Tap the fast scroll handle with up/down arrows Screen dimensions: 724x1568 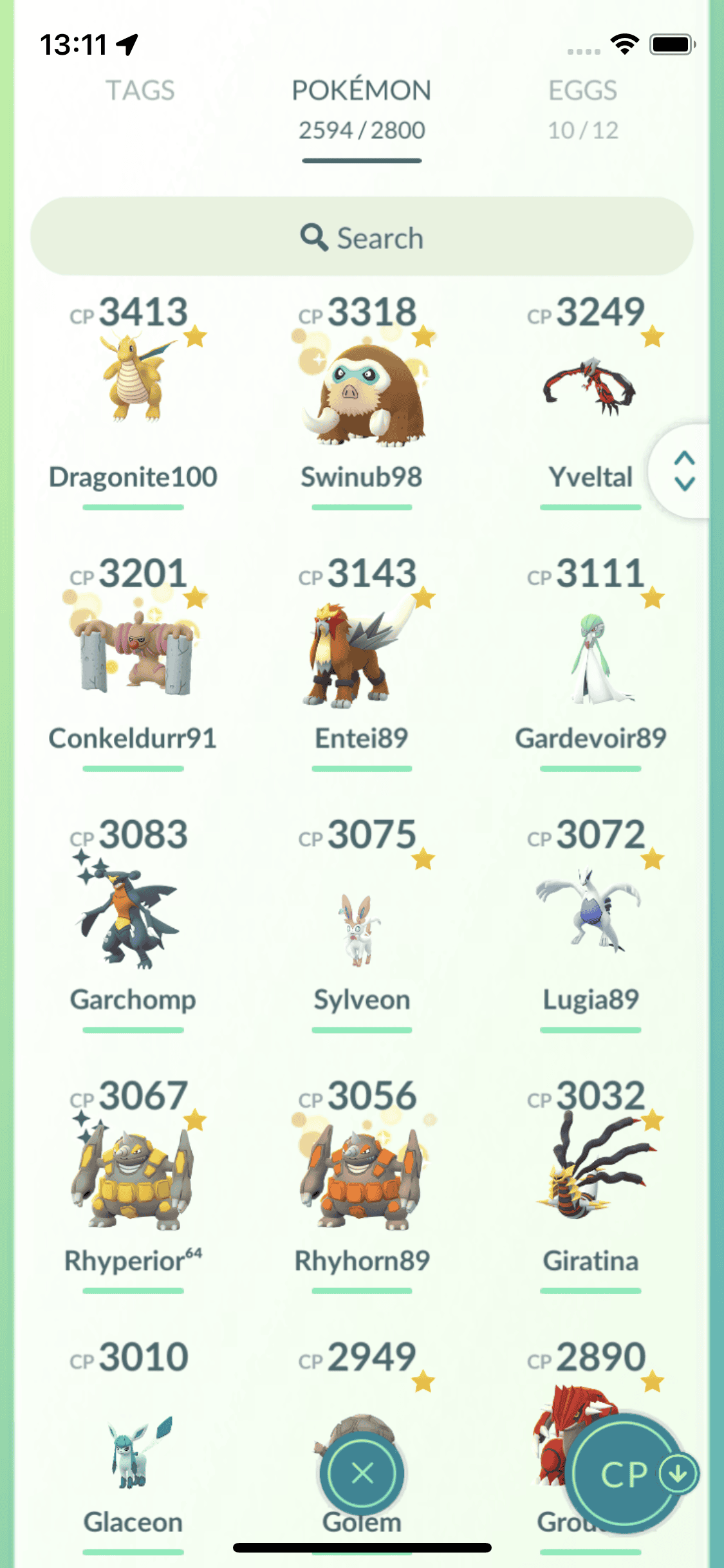684,471
